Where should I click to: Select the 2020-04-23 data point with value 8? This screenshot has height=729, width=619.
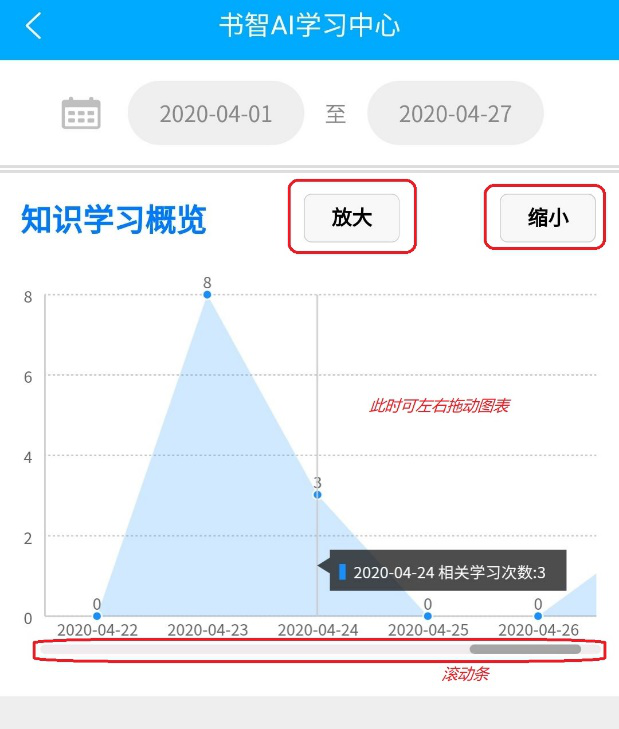(207, 295)
